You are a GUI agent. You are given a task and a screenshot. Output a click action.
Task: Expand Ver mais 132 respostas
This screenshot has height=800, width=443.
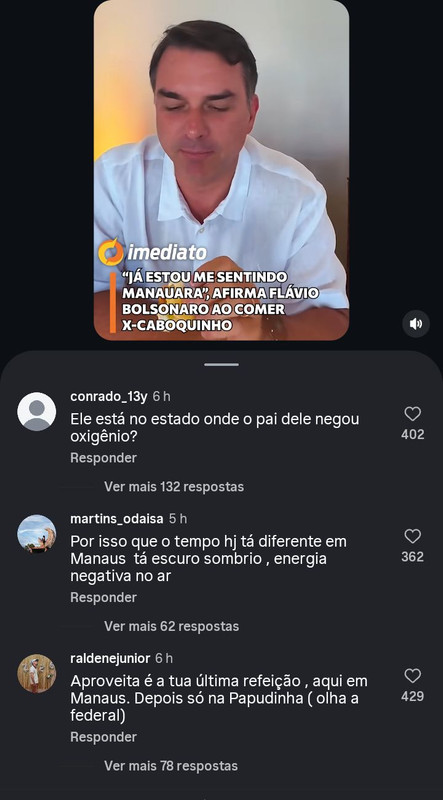(174, 487)
